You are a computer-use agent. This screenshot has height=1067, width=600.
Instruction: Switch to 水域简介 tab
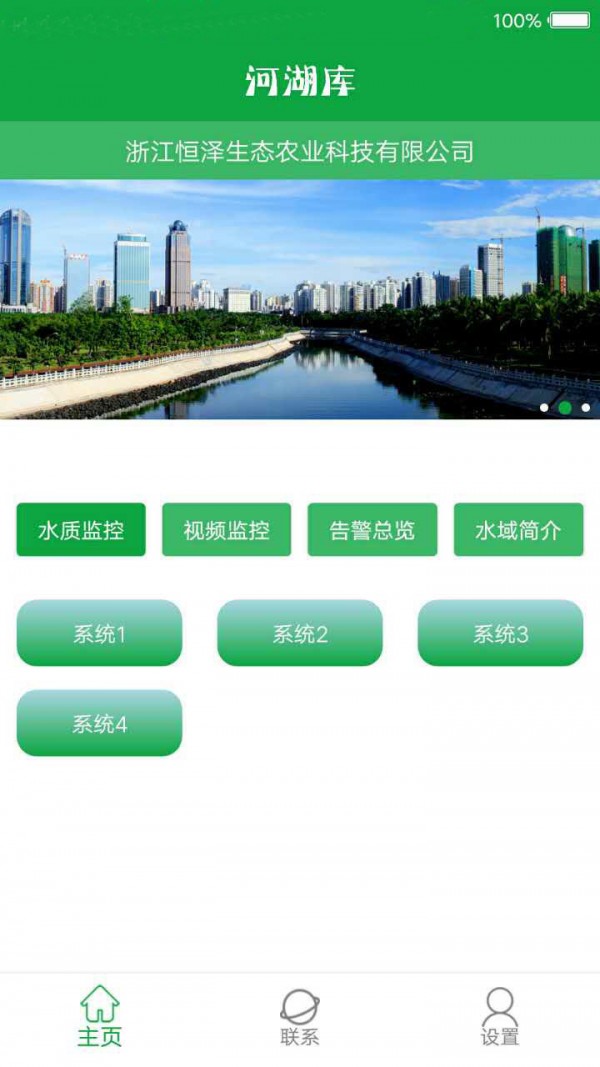click(518, 530)
